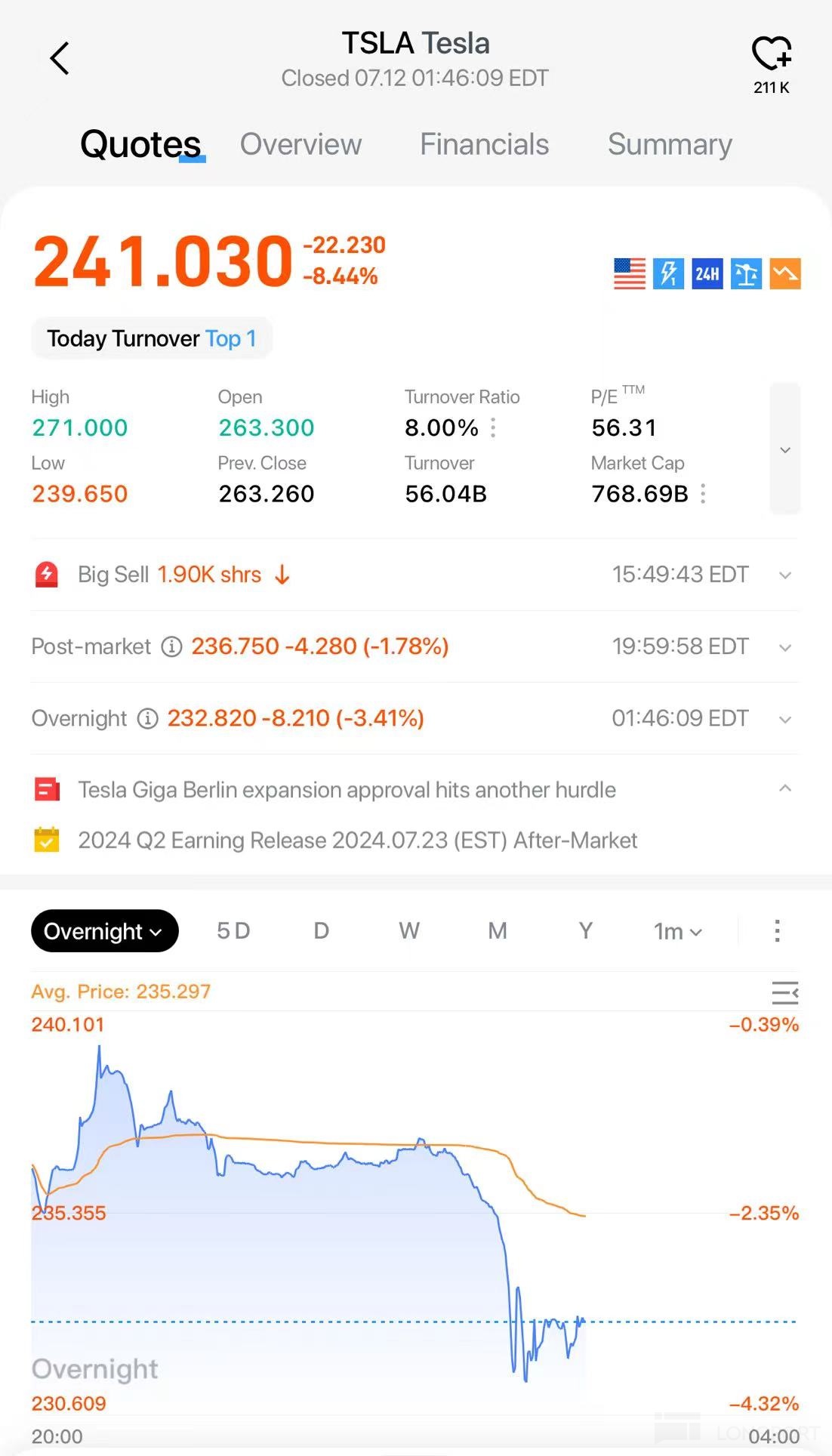832x1456 pixels.
Task: Open the 1m interval dropdown
Action: [x=677, y=931]
